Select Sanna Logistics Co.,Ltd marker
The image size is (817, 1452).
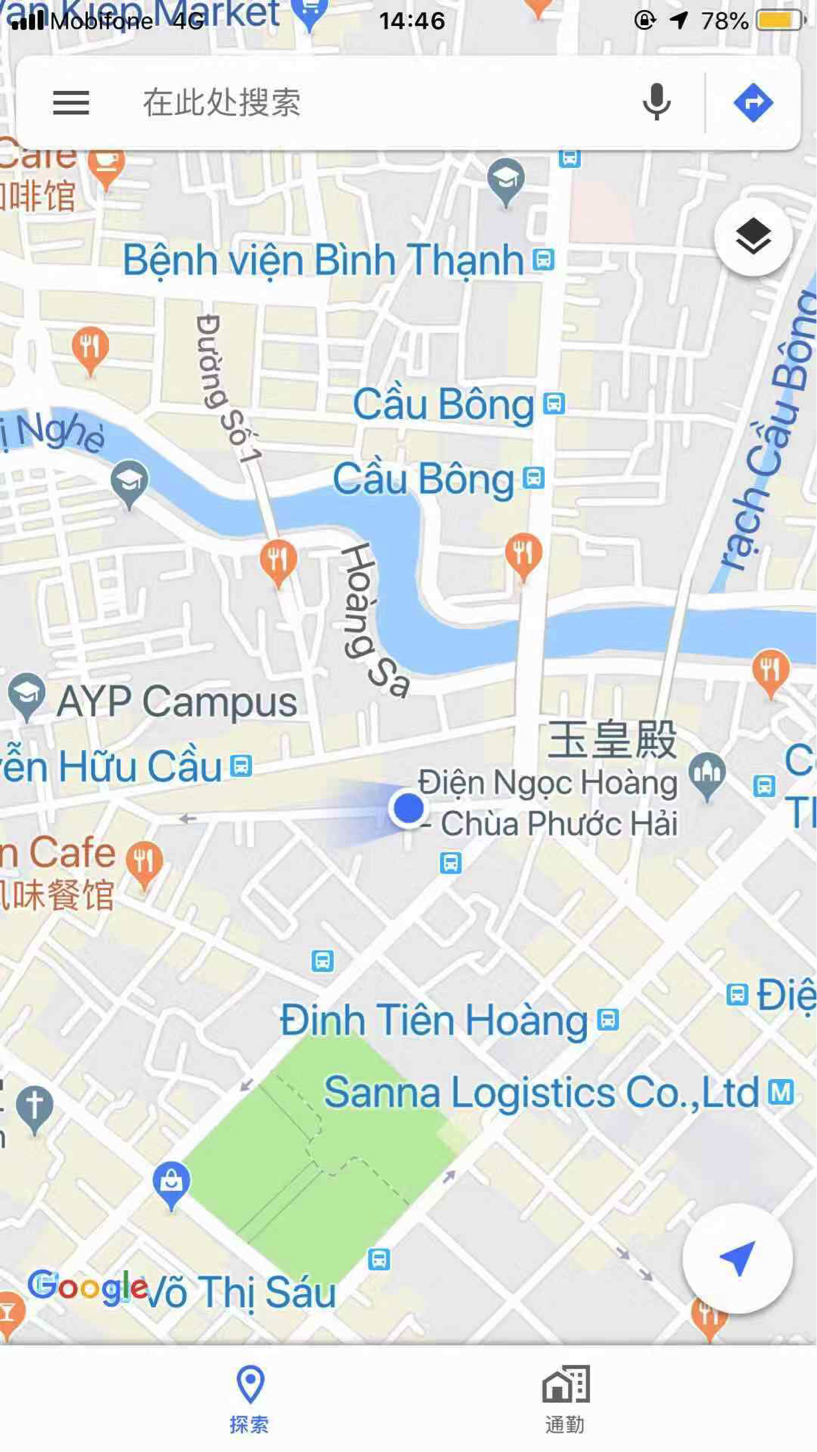tap(781, 1092)
